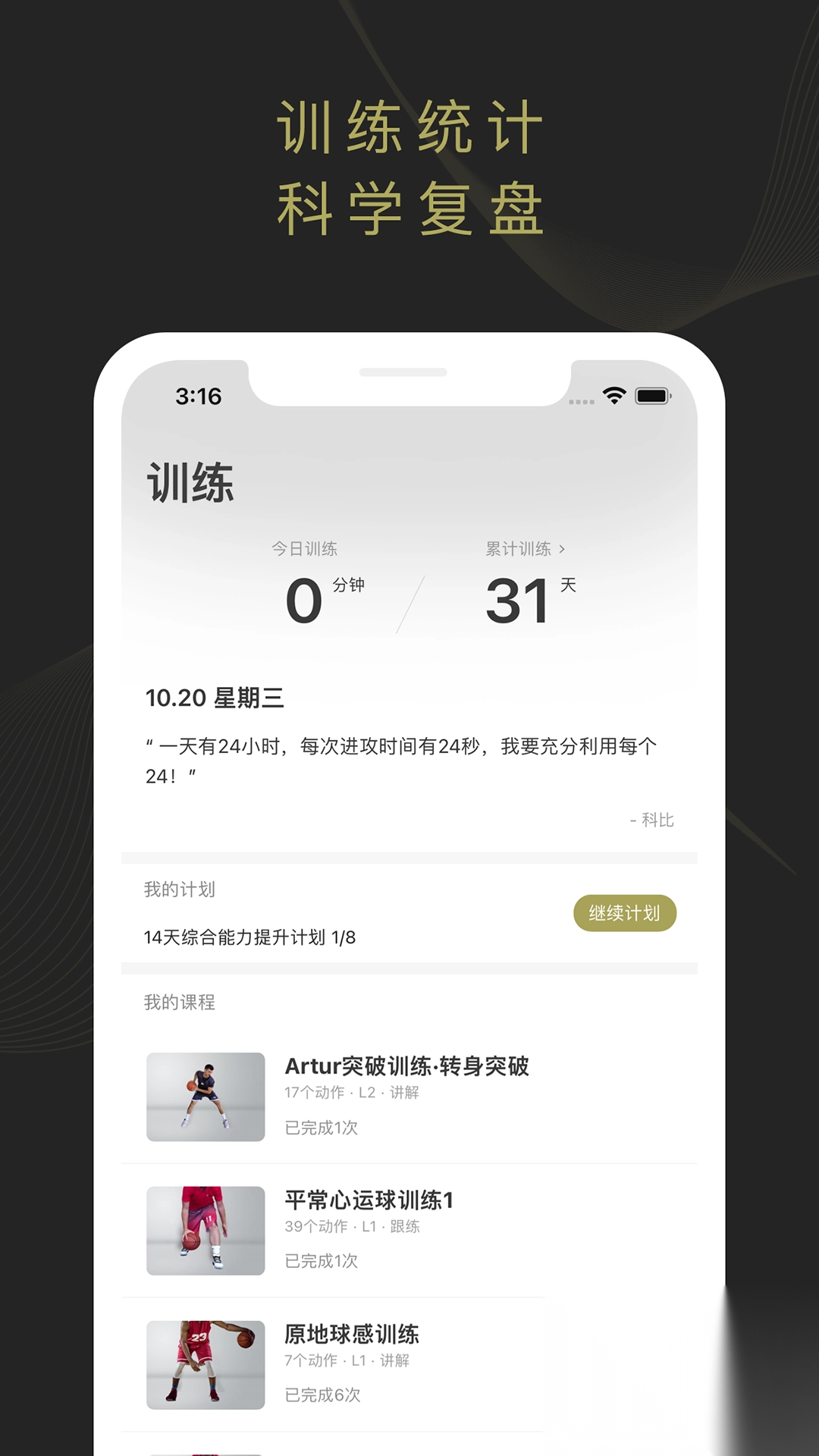Tap the date label 10.20 星期三
Screen dimensions: 819x1456
[215, 698]
